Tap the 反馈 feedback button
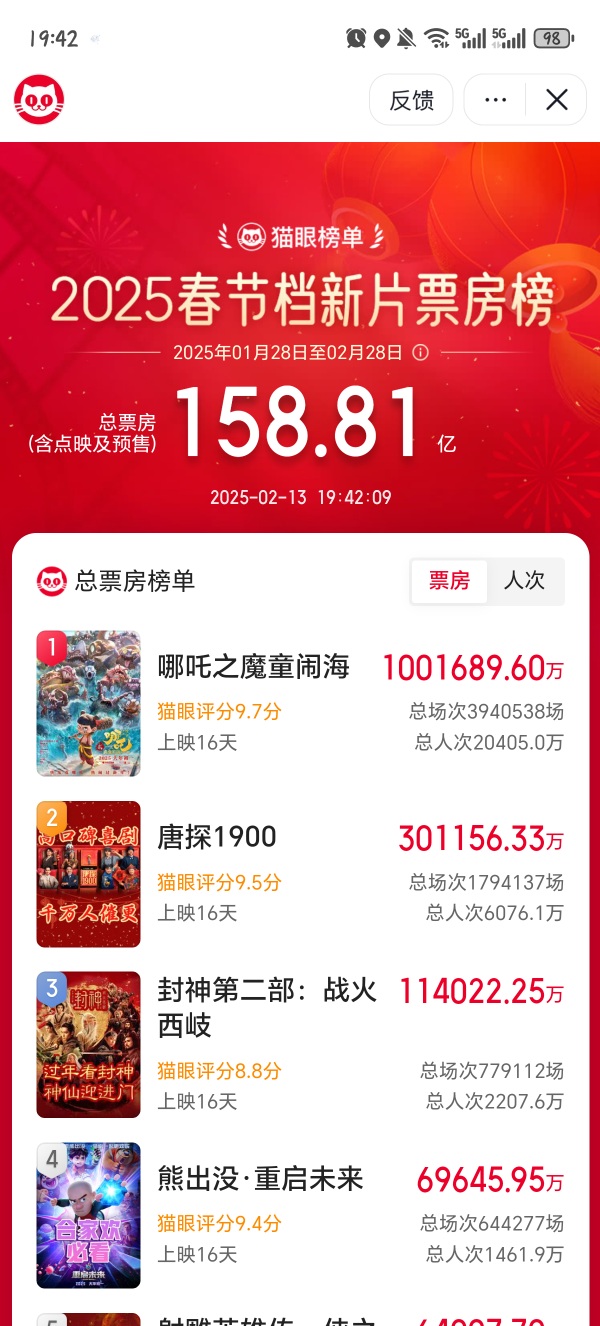Screen dimensions: 600x1326 [x=411, y=100]
